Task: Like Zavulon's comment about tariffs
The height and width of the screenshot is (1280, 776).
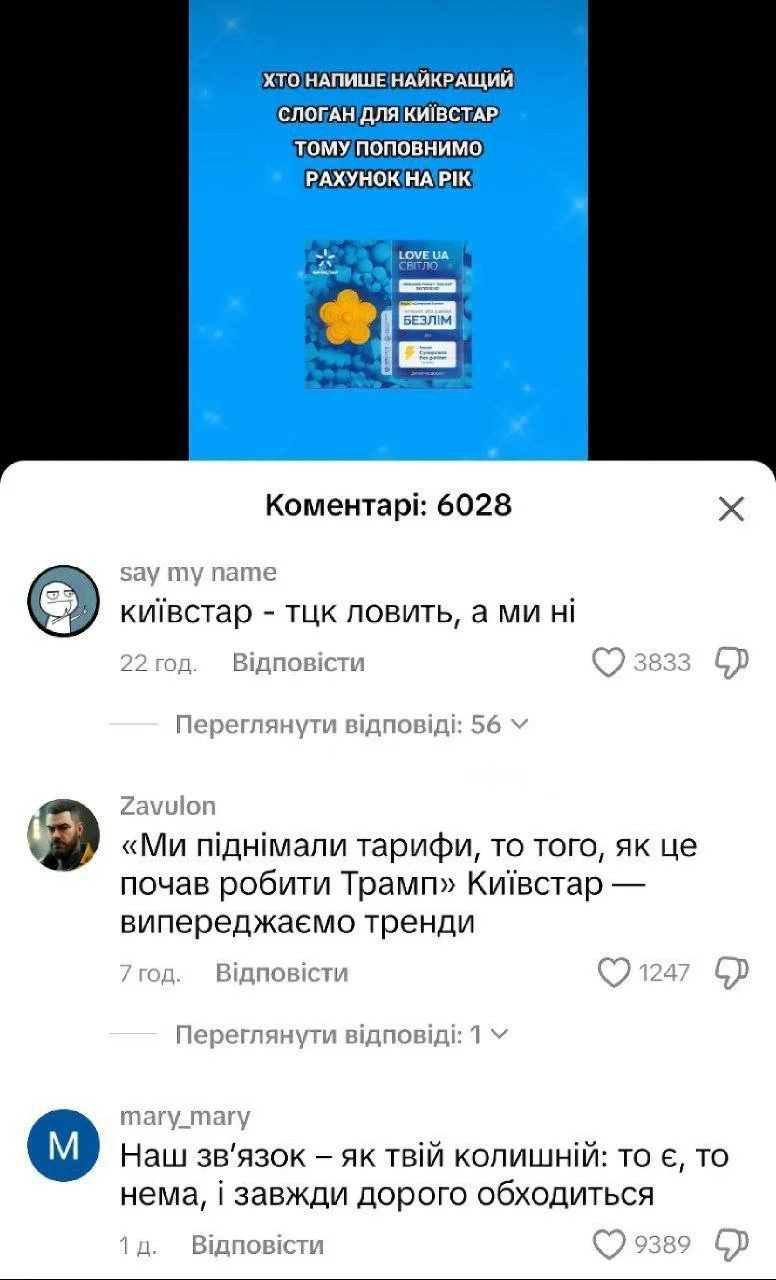Action: 613,972
